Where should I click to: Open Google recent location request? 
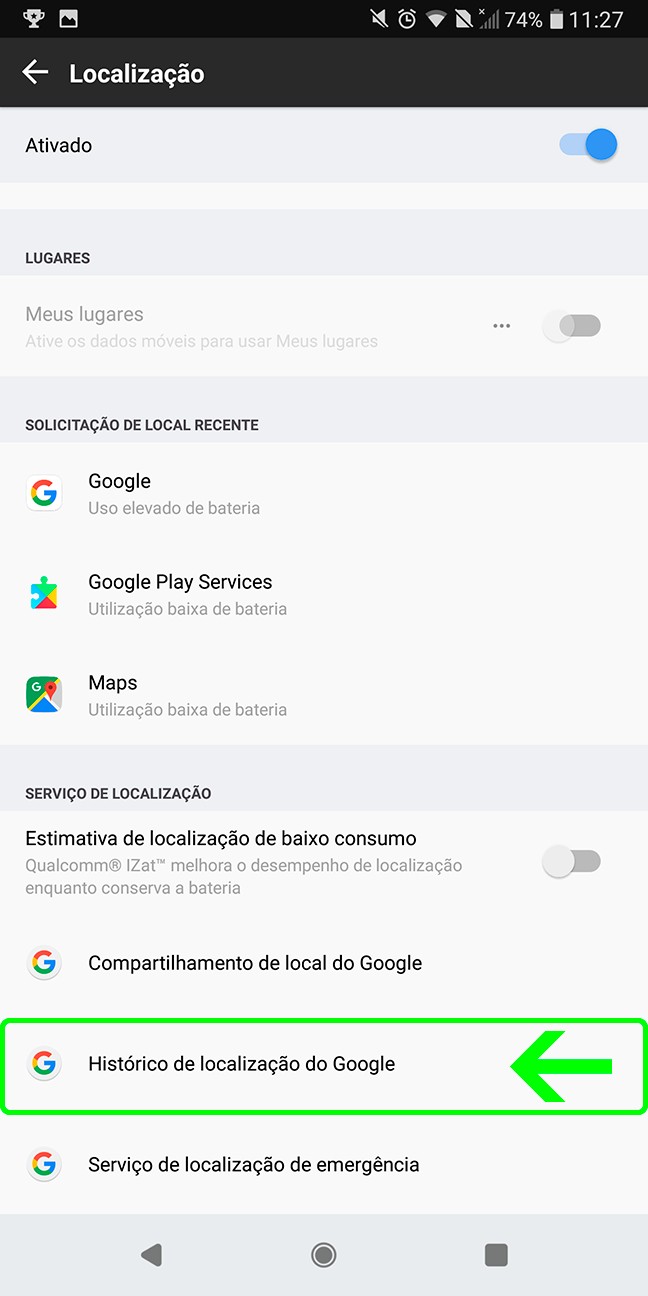pyautogui.click(x=324, y=493)
